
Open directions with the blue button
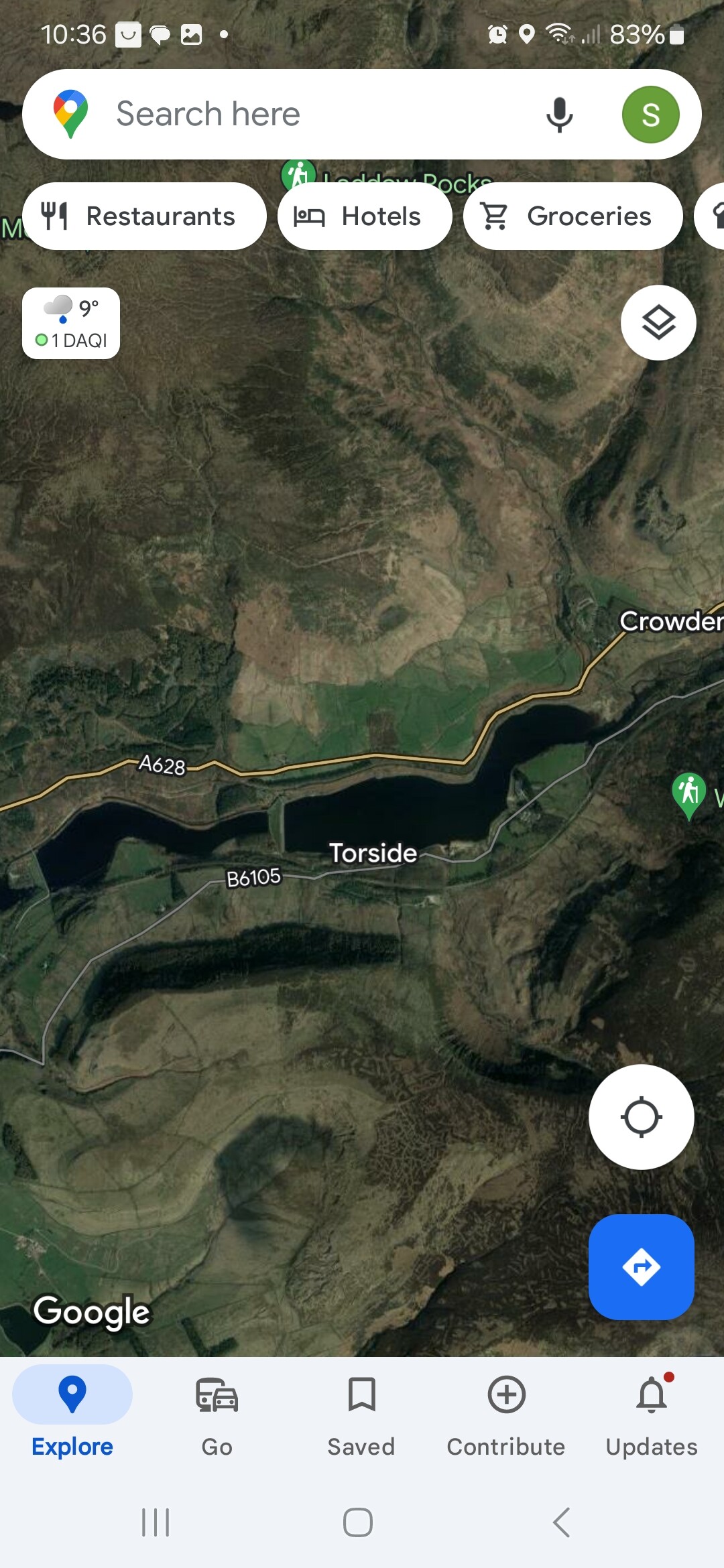pos(641,1267)
